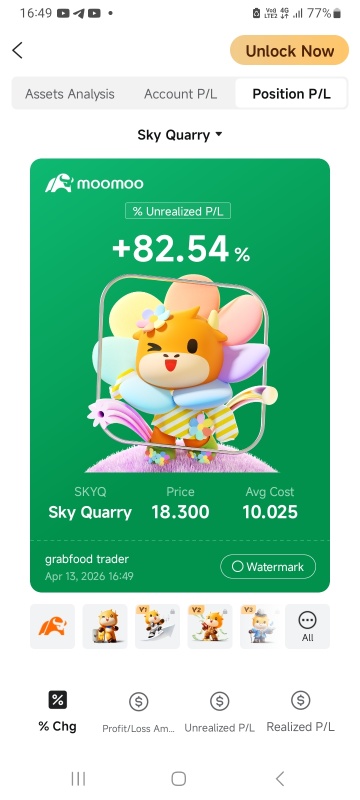The image size is (360, 800).
Task: Select the Position P/L tab
Action: (291, 94)
